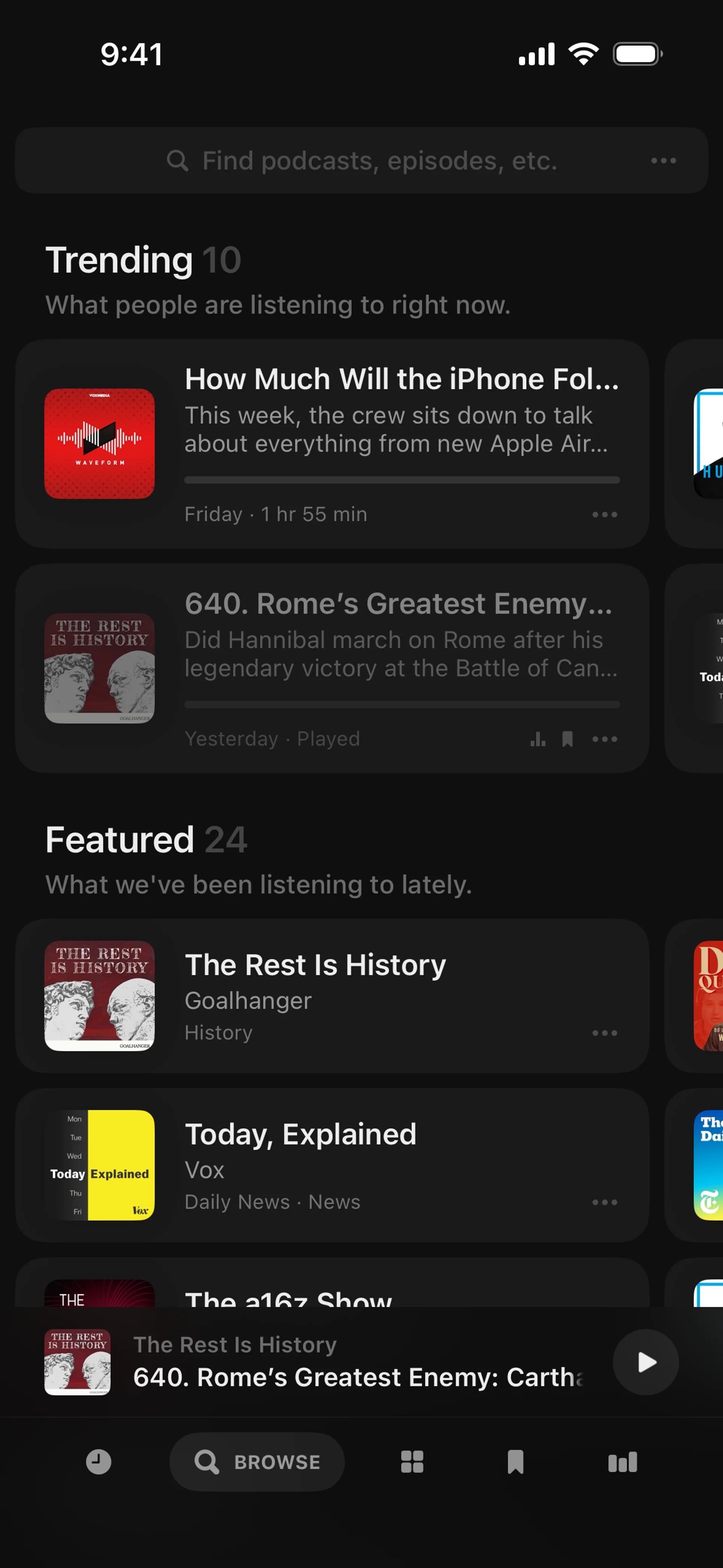
Task: Play the current episode in mini player
Action: [x=646, y=1362]
